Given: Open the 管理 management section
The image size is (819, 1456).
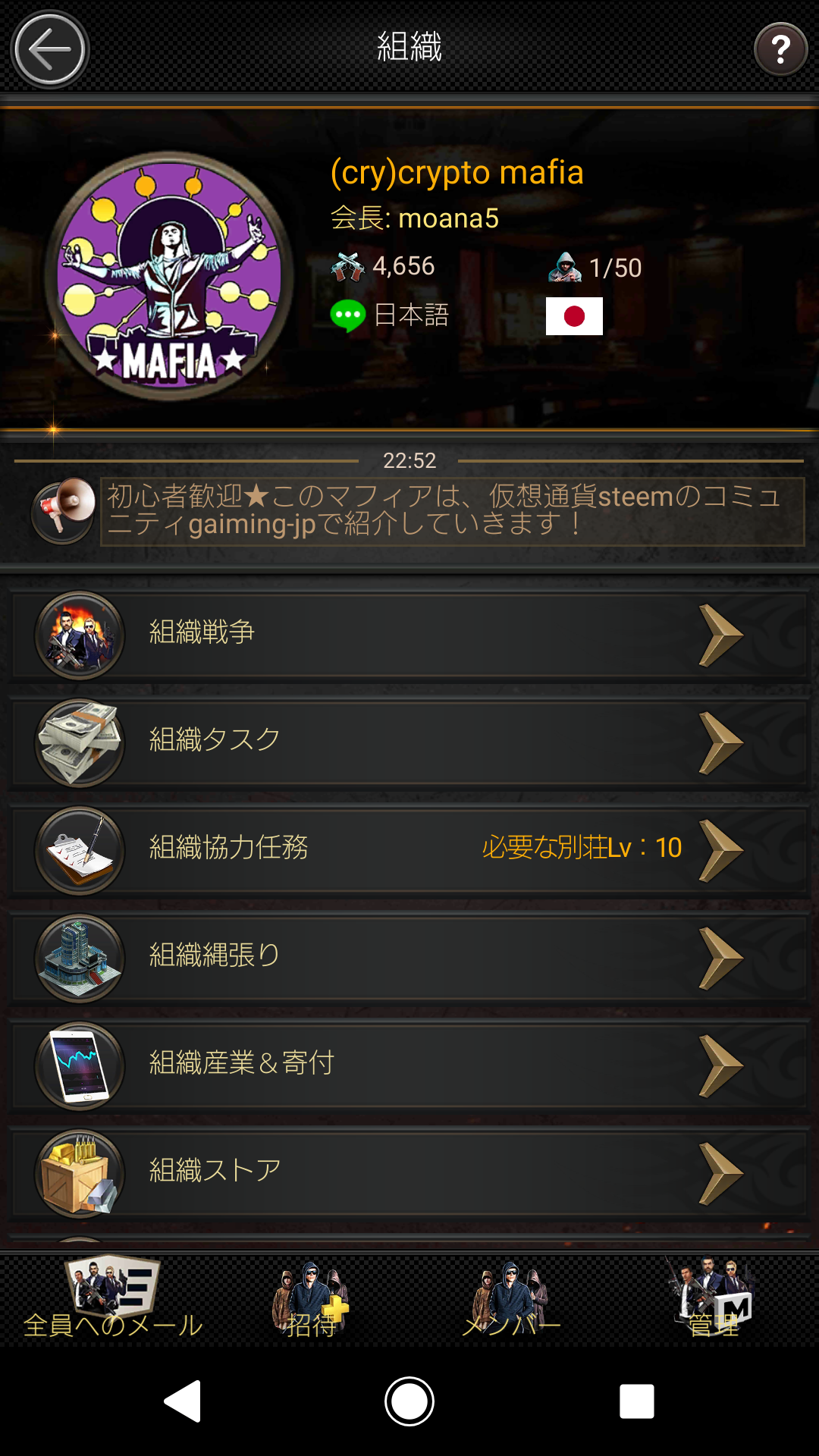Looking at the screenshot, I should 713,1298.
